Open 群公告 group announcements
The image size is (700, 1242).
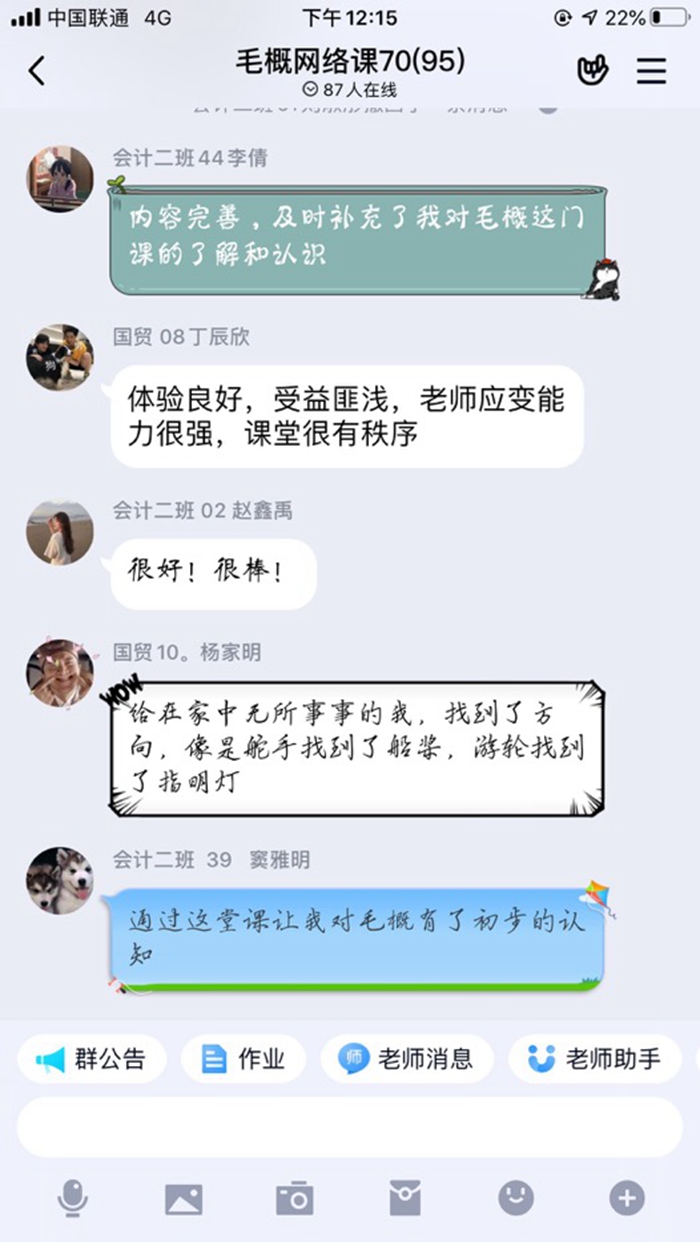pos(92,1059)
